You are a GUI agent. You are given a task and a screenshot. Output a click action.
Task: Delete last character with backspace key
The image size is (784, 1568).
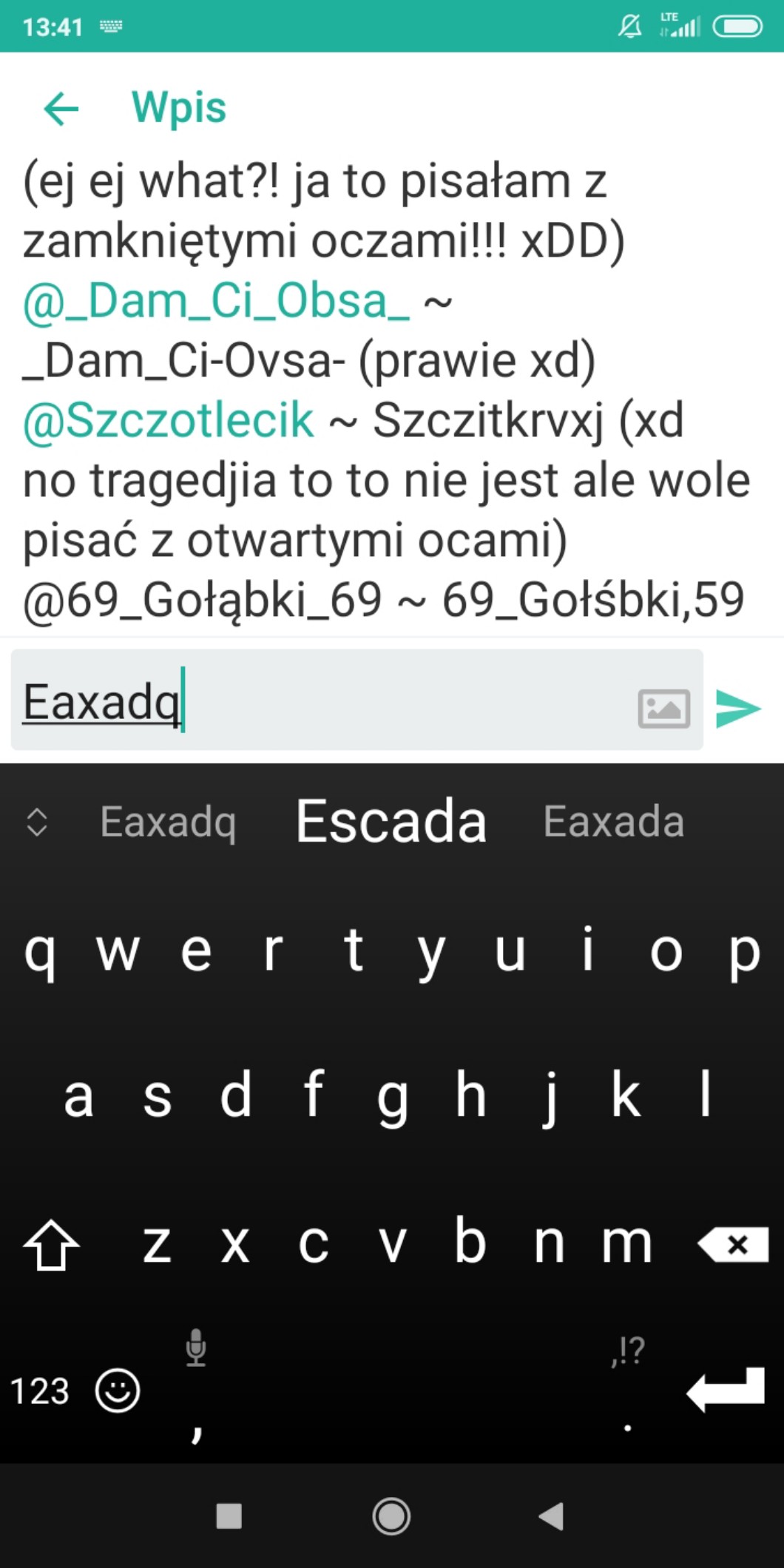tap(733, 1245)
